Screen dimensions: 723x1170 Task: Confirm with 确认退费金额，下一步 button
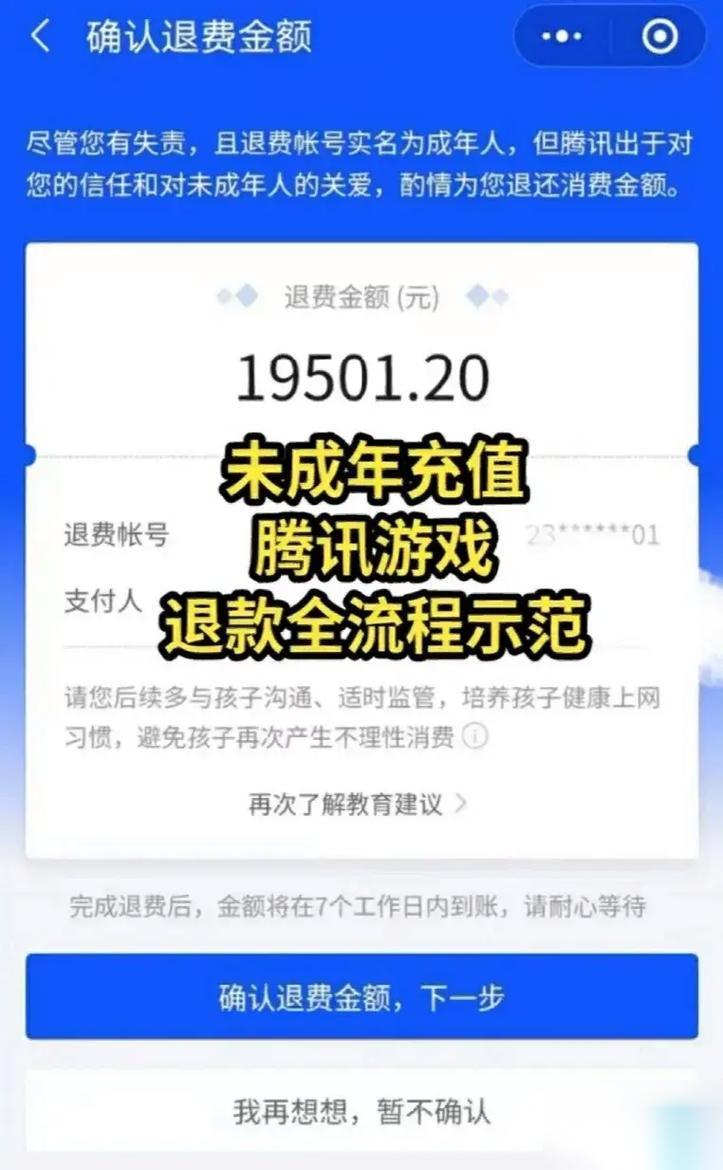[361, 997]
